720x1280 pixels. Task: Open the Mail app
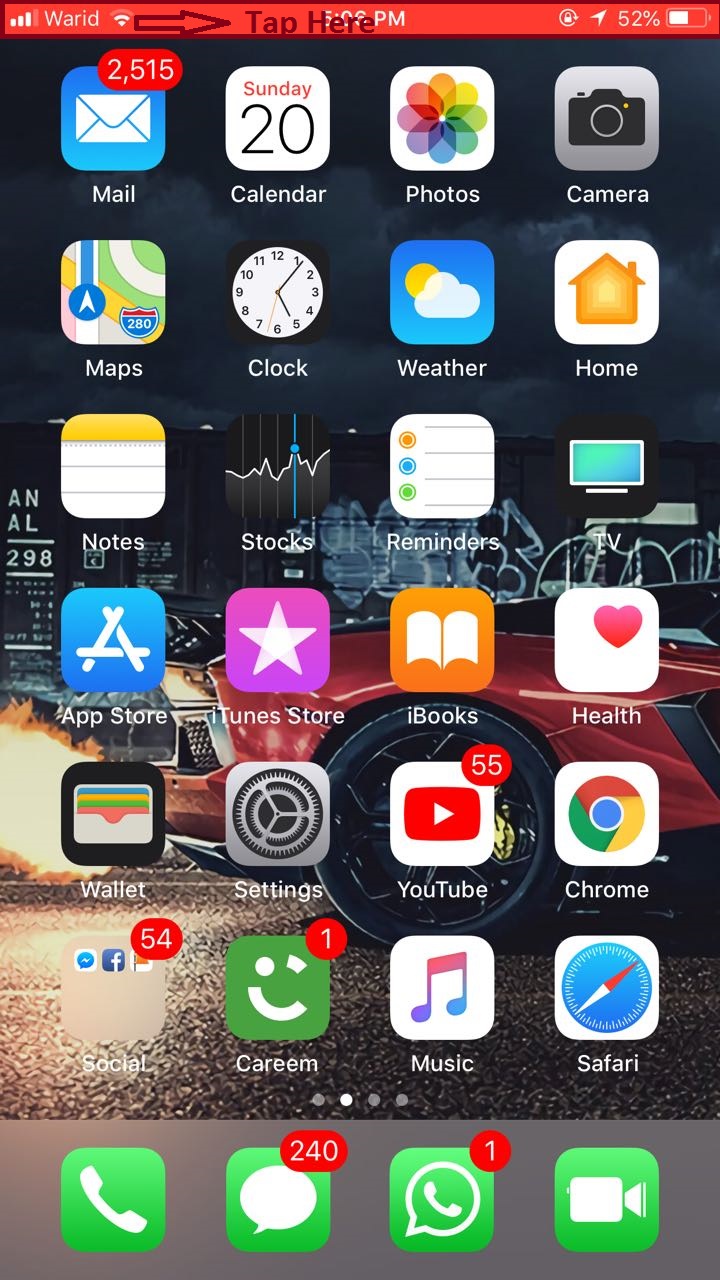(x=113, y=119)
